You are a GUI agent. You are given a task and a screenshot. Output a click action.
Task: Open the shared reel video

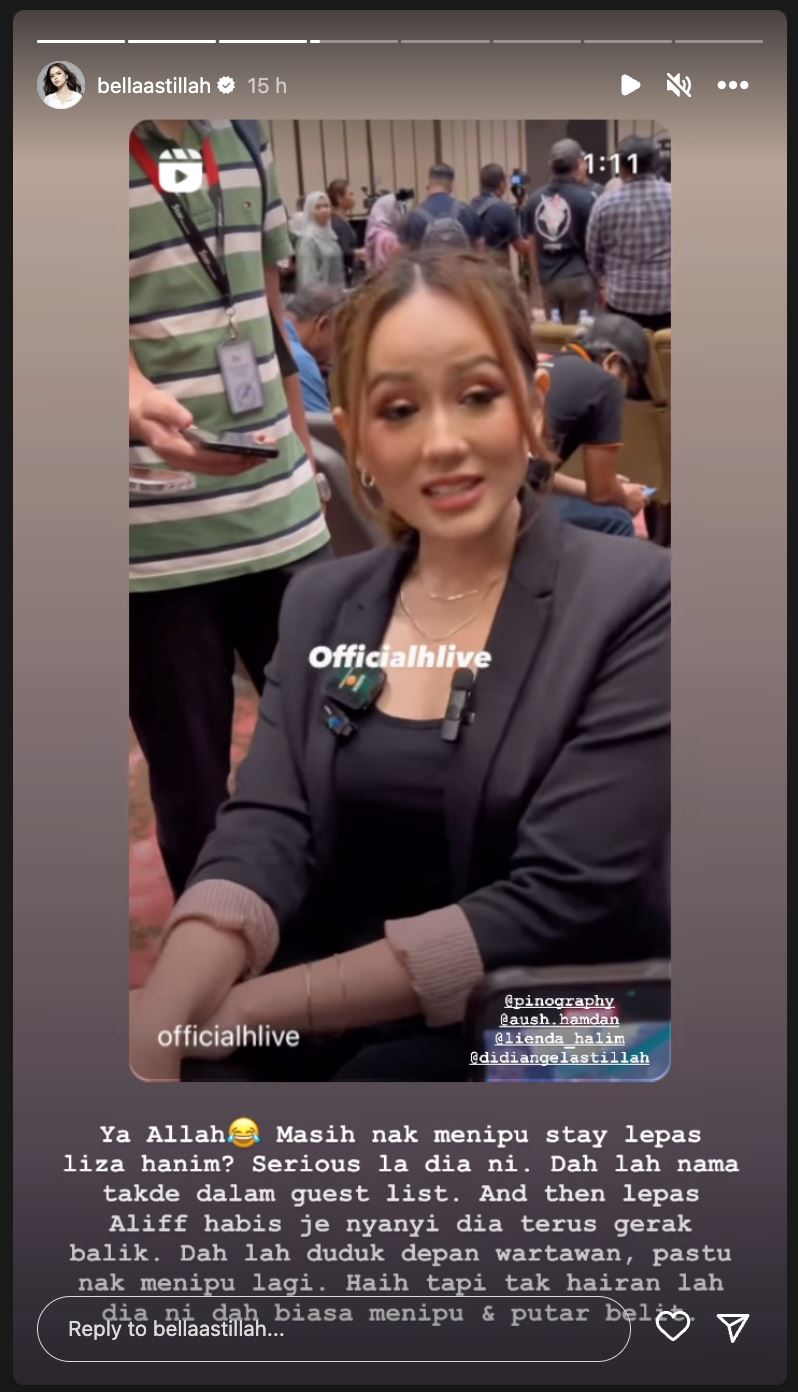click(400, 600)
